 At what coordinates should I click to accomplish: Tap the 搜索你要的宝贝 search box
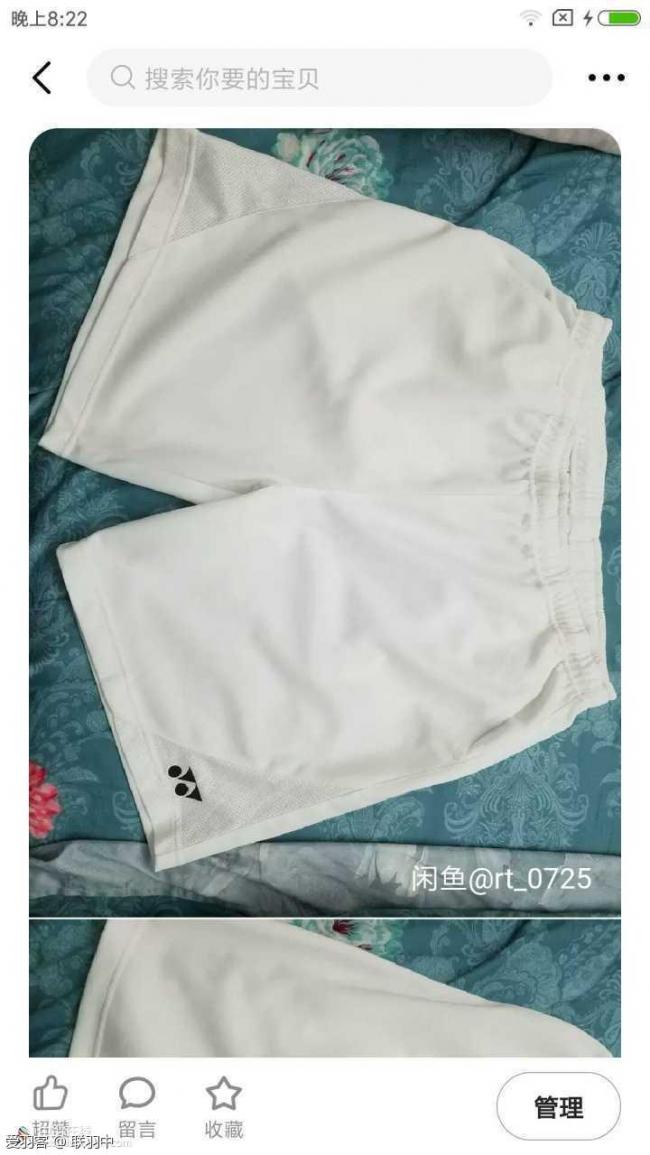point(320,78)
